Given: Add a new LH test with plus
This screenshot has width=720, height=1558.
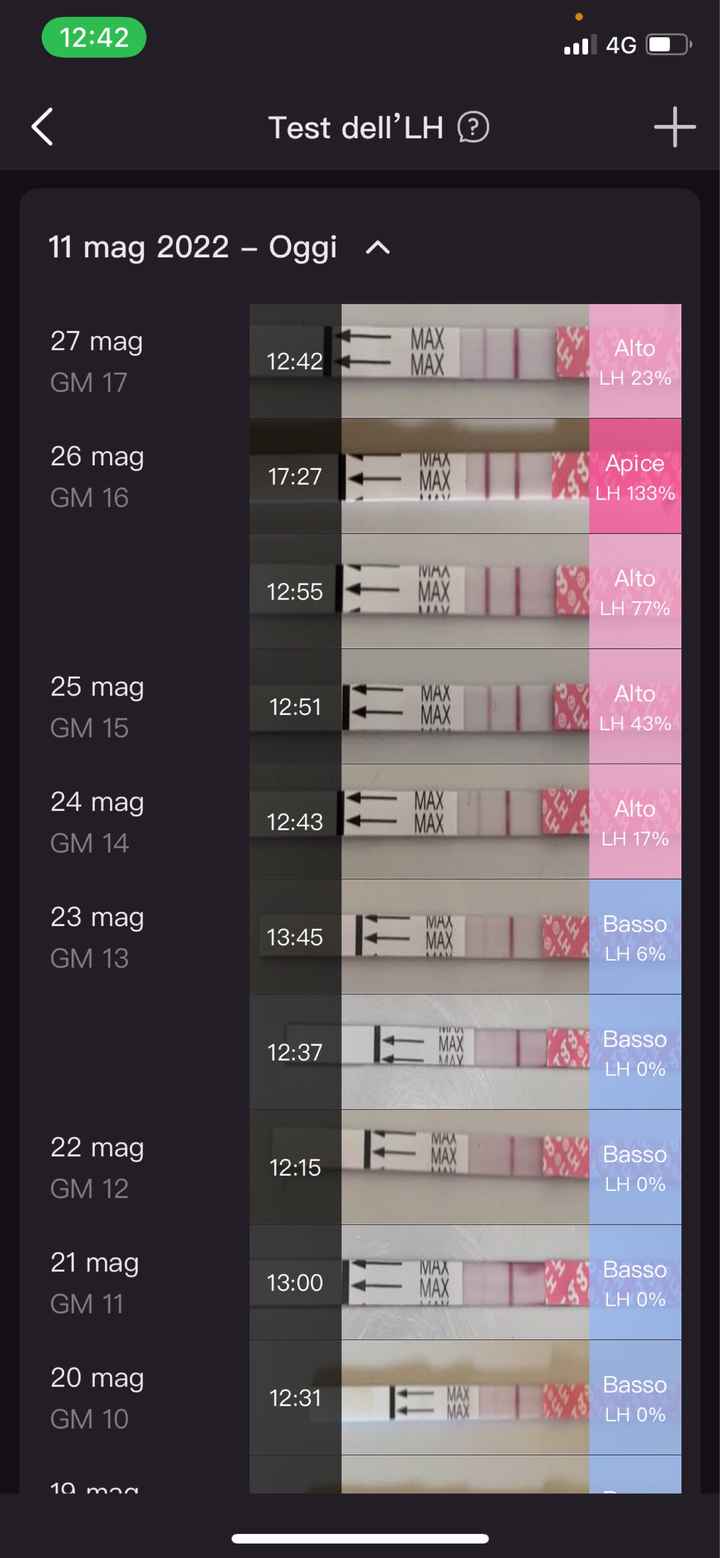Looking at the screenshot, I should point(674,128).
